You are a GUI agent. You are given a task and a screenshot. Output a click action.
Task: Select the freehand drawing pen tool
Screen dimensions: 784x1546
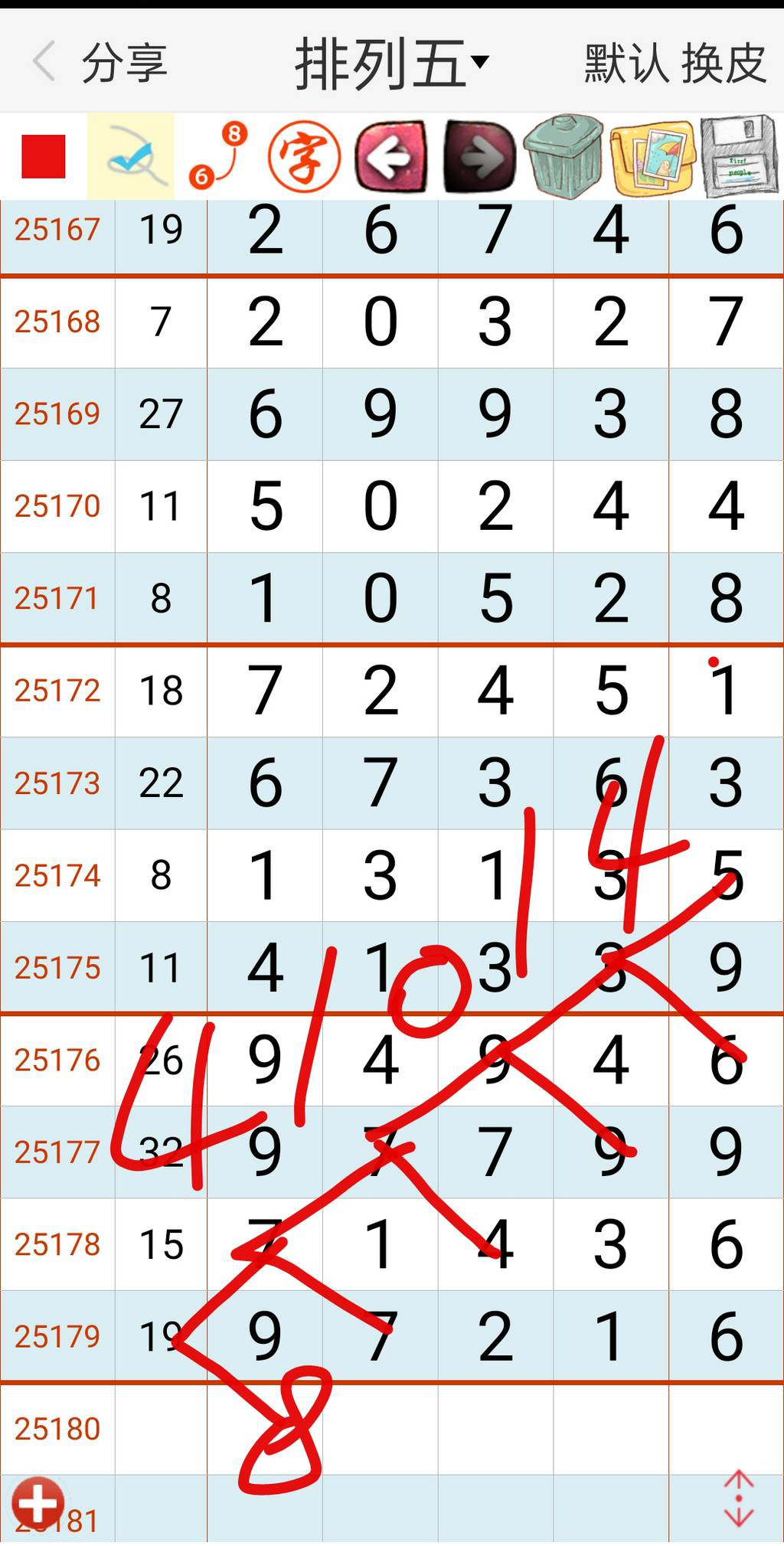click(132, 157)
